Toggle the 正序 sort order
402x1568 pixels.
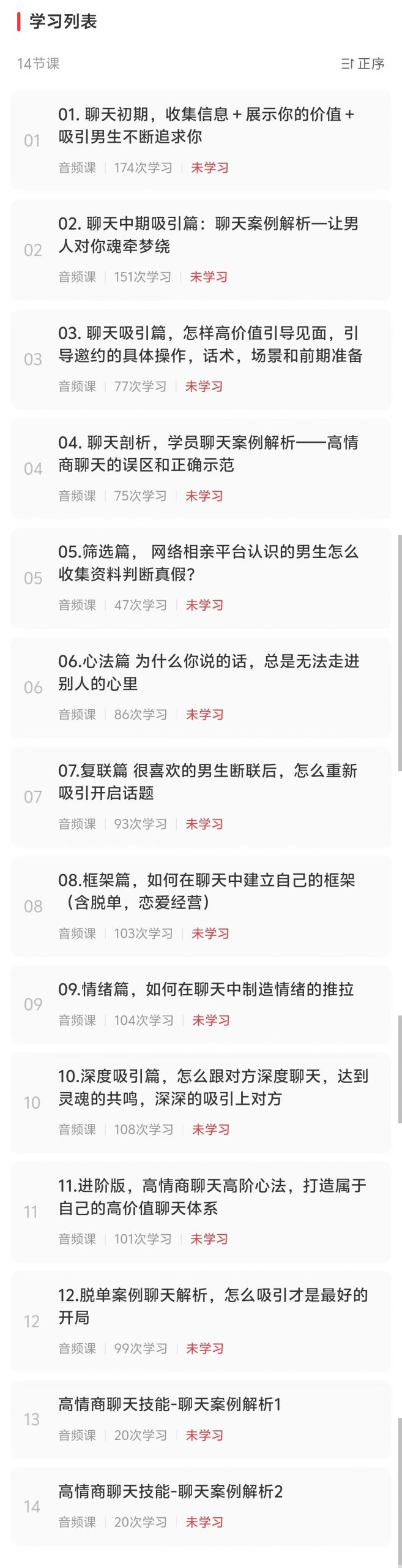coord(363,64)
